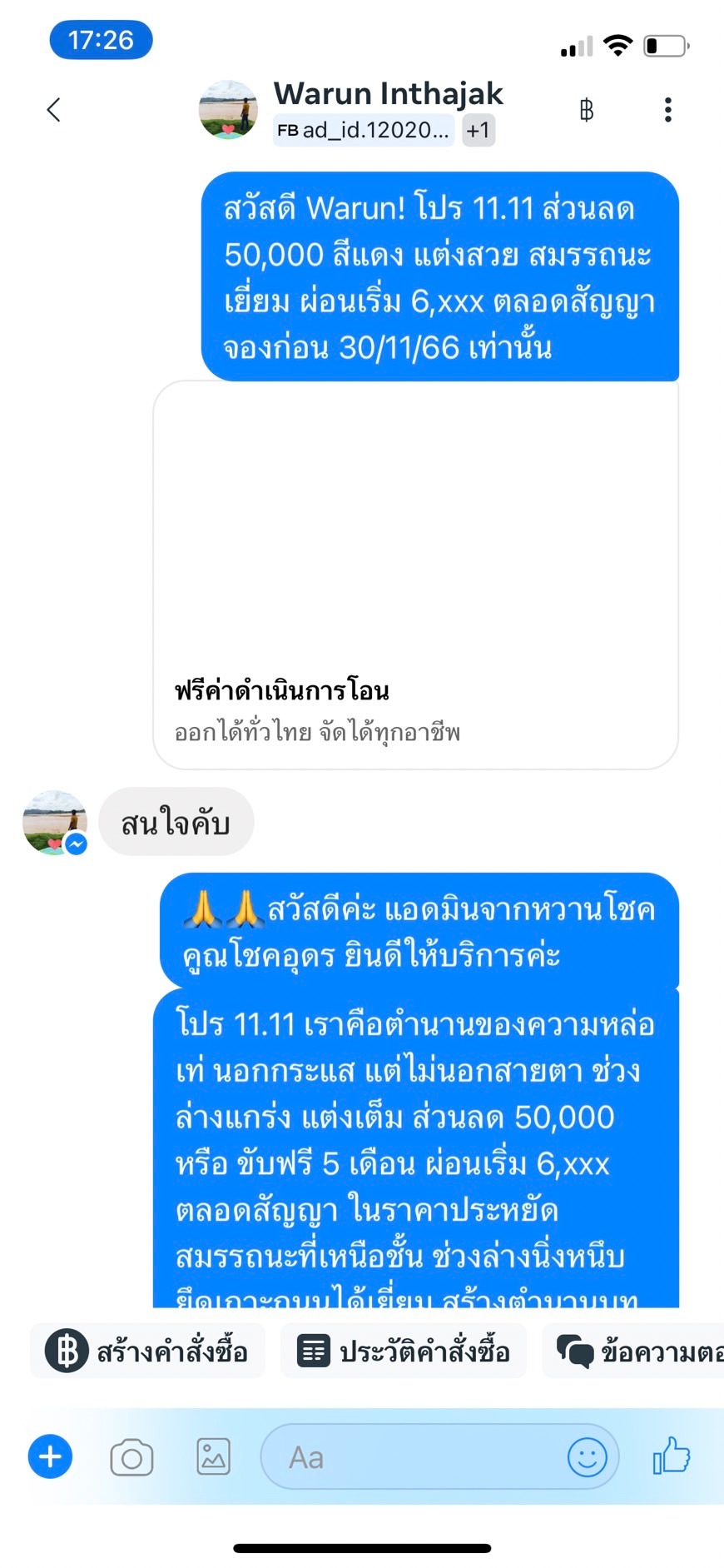
Task: Tap Warun's avatar beside สนใจคับ
Action: click(55, 823)
